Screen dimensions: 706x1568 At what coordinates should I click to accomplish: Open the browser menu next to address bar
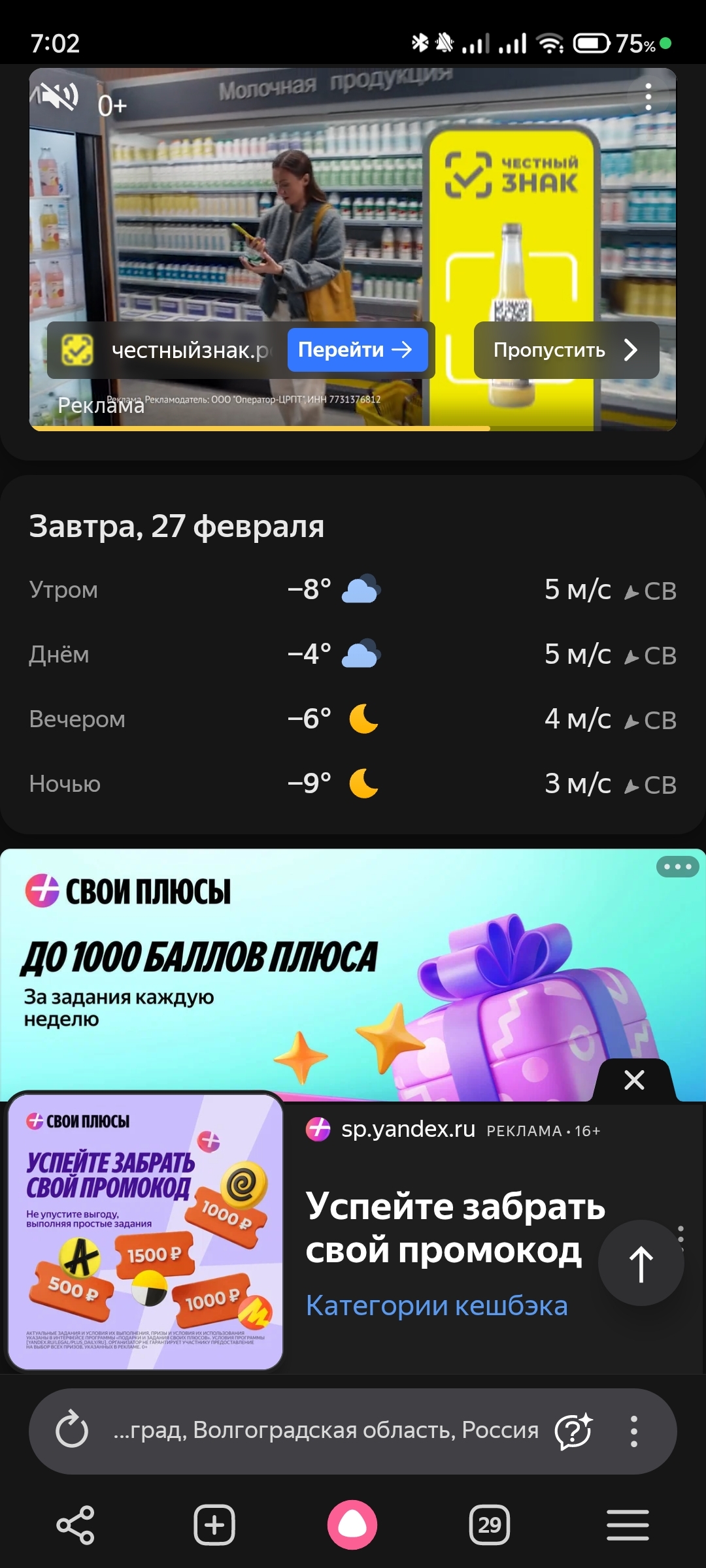tap(633, 1430)
